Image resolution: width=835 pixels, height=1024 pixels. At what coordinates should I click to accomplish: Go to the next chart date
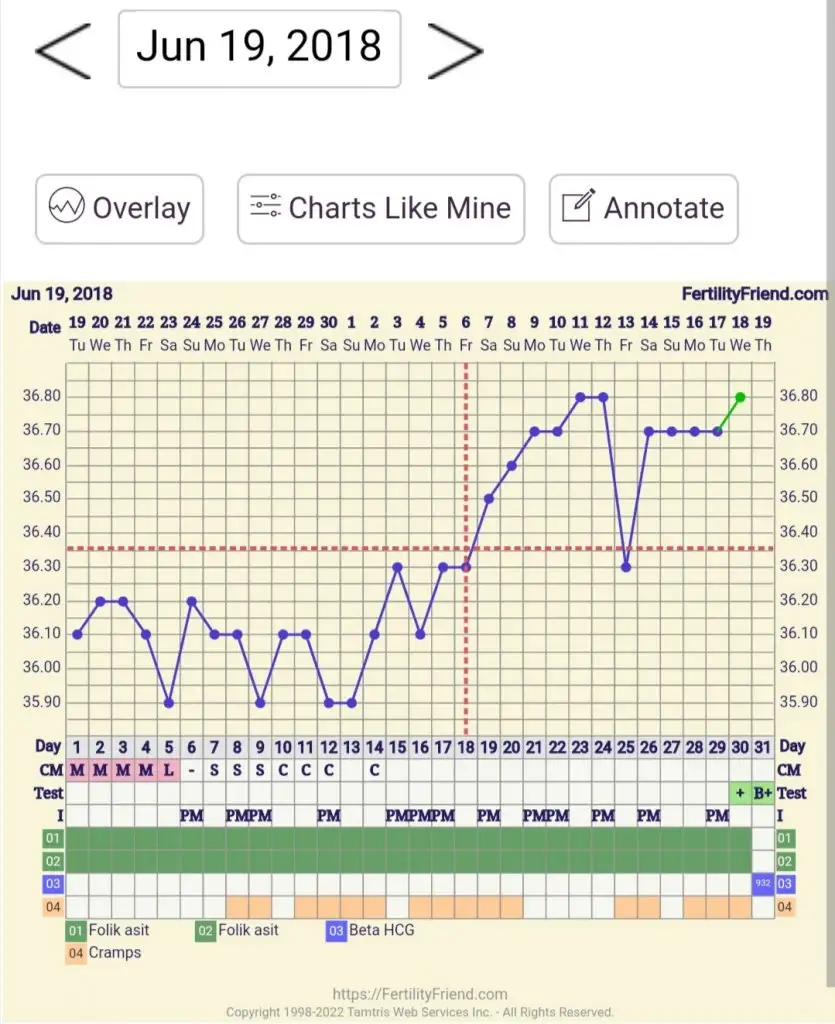click(x=455, y=48)
